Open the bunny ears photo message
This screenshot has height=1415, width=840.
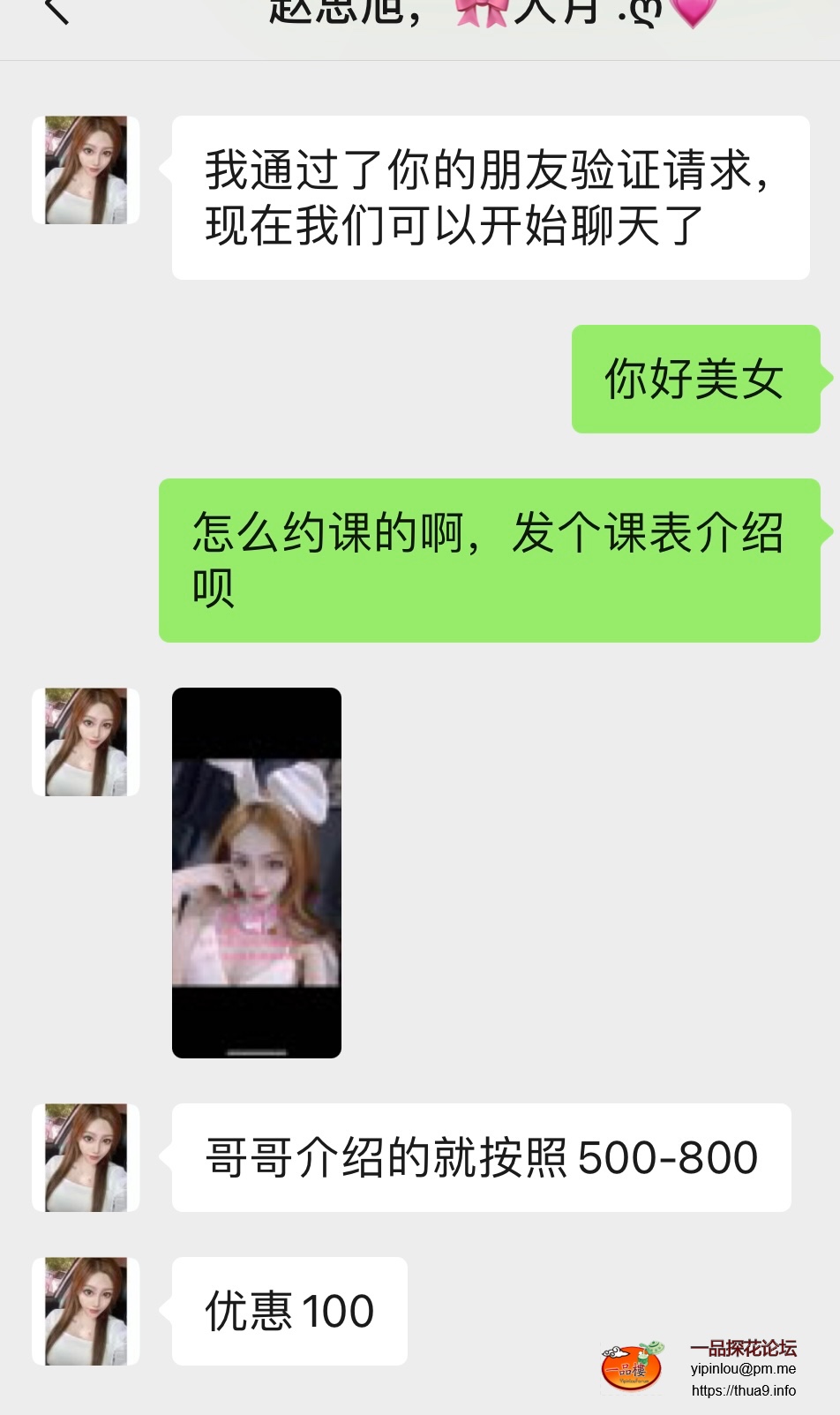[257, 872]
